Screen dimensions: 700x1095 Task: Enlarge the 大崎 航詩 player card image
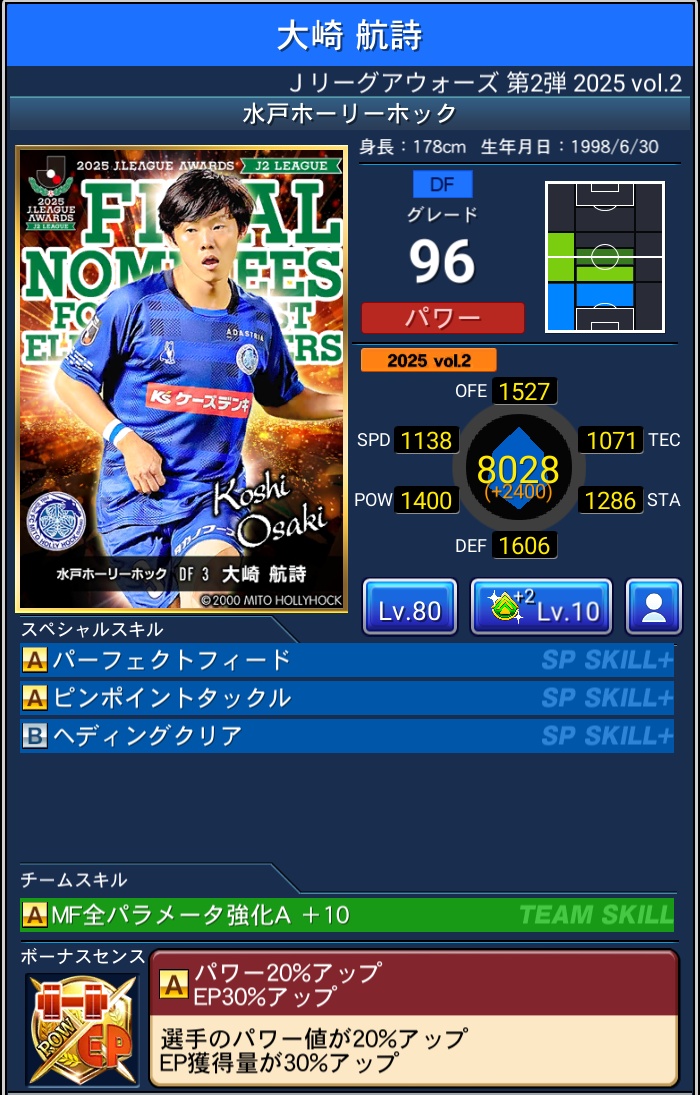click(181, 379)
